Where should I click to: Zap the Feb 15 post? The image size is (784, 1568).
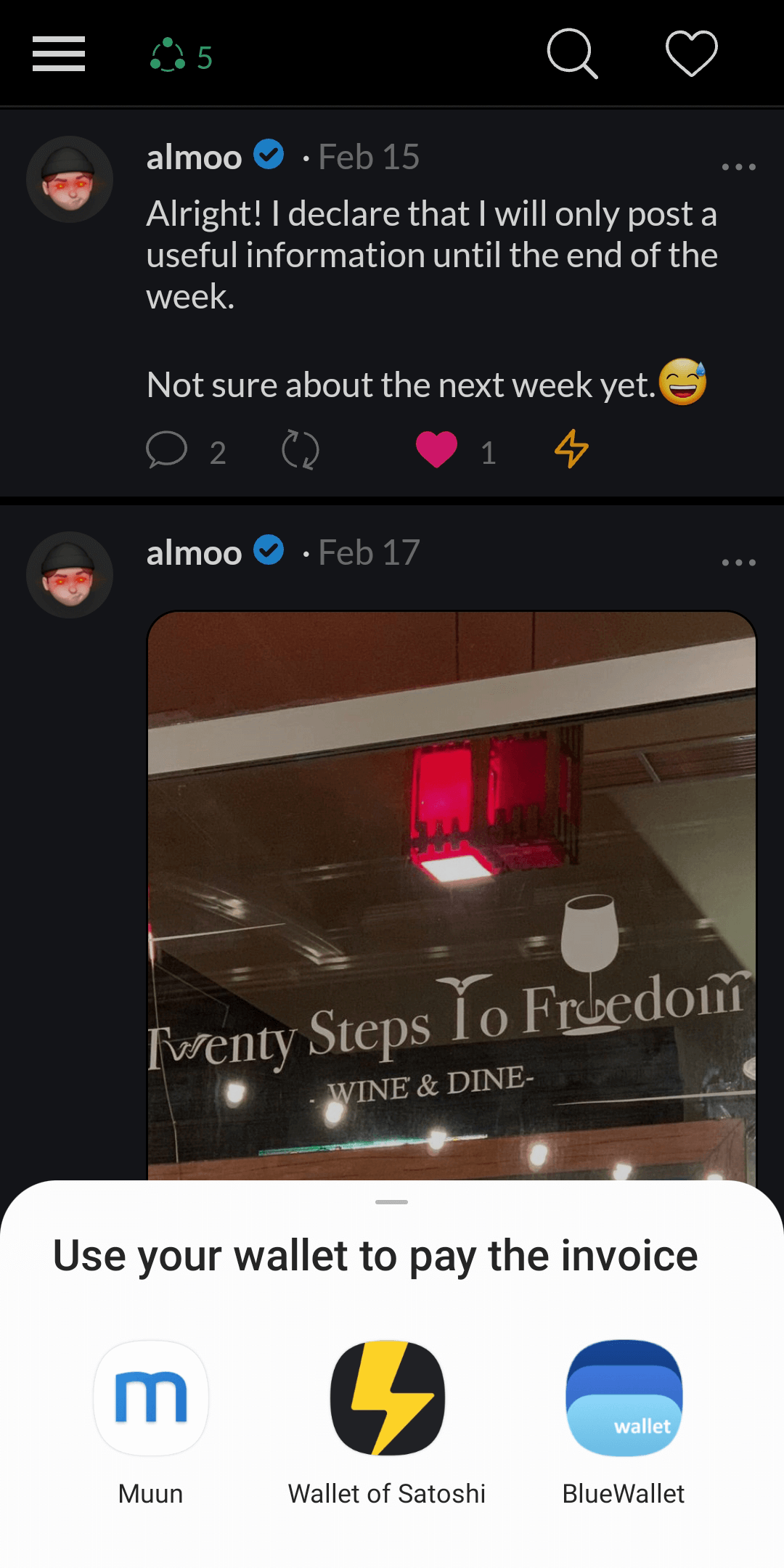571,449
